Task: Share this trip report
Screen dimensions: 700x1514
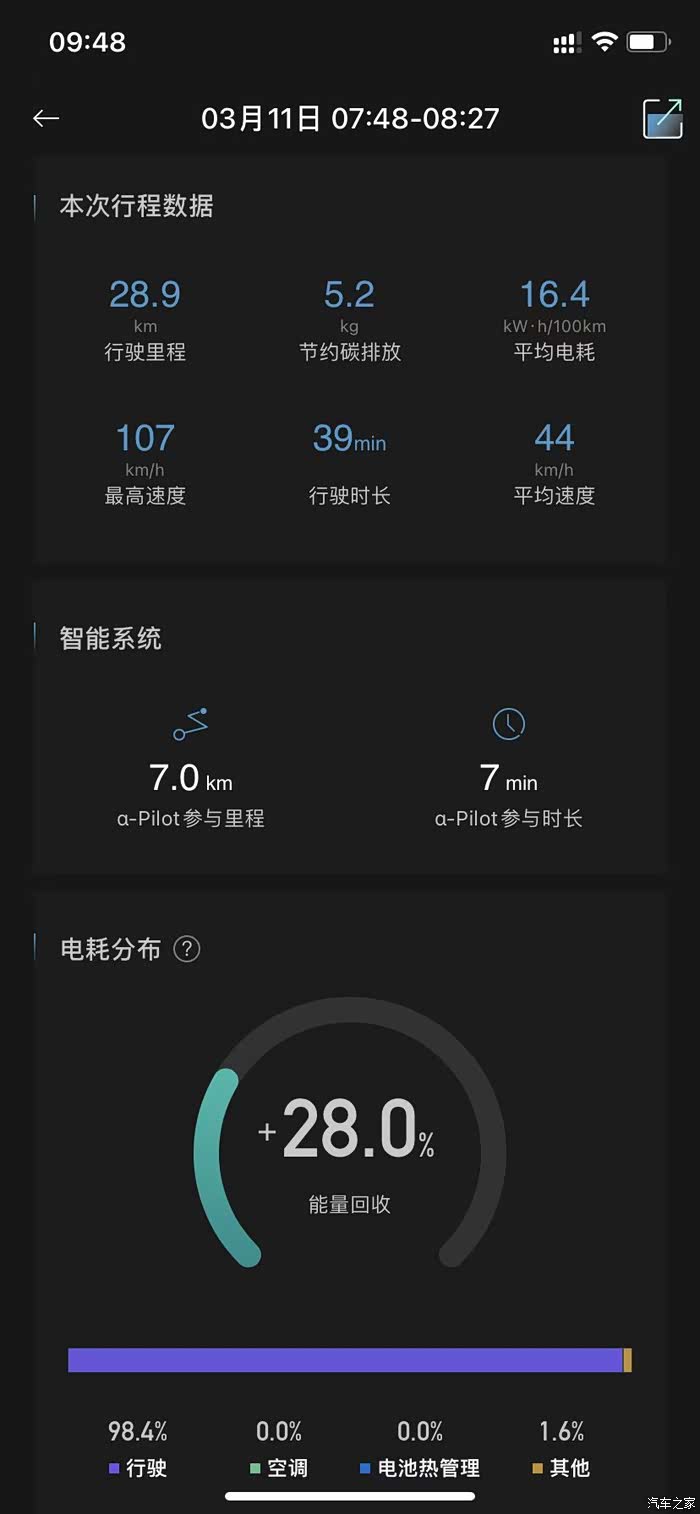Action: pyautogui.click(x=662, y=118)
